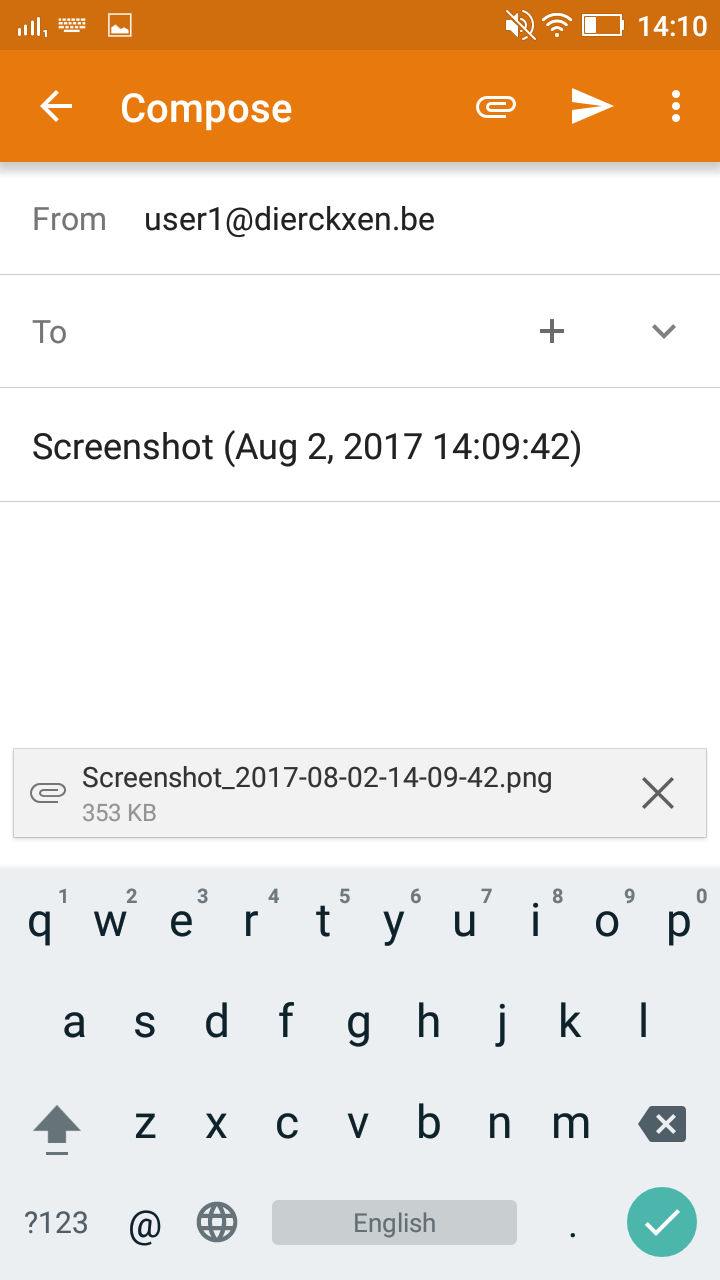The height and width of the screenshot is (1280, 720).
Task: Tap the message body area
Action: (x=360, y=620)
